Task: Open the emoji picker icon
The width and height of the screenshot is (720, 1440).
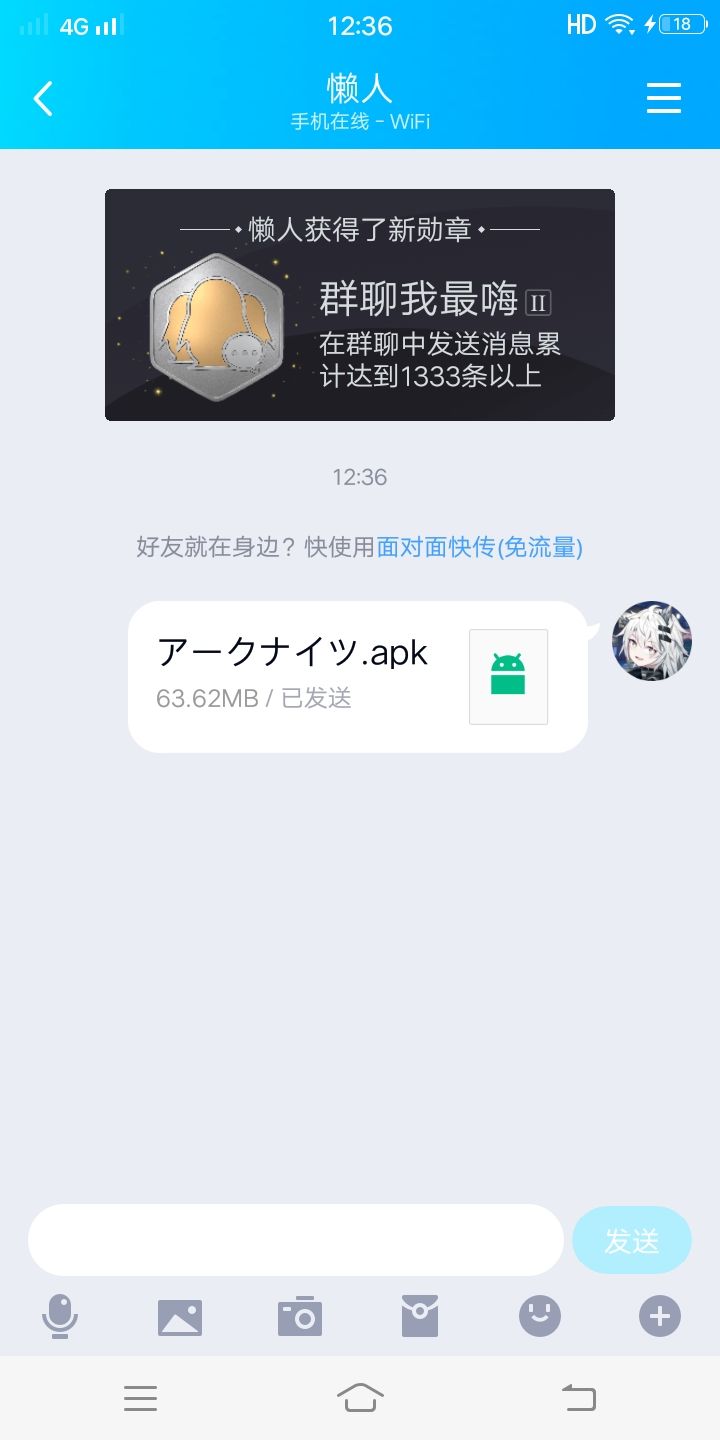Action: [540, 1317]
